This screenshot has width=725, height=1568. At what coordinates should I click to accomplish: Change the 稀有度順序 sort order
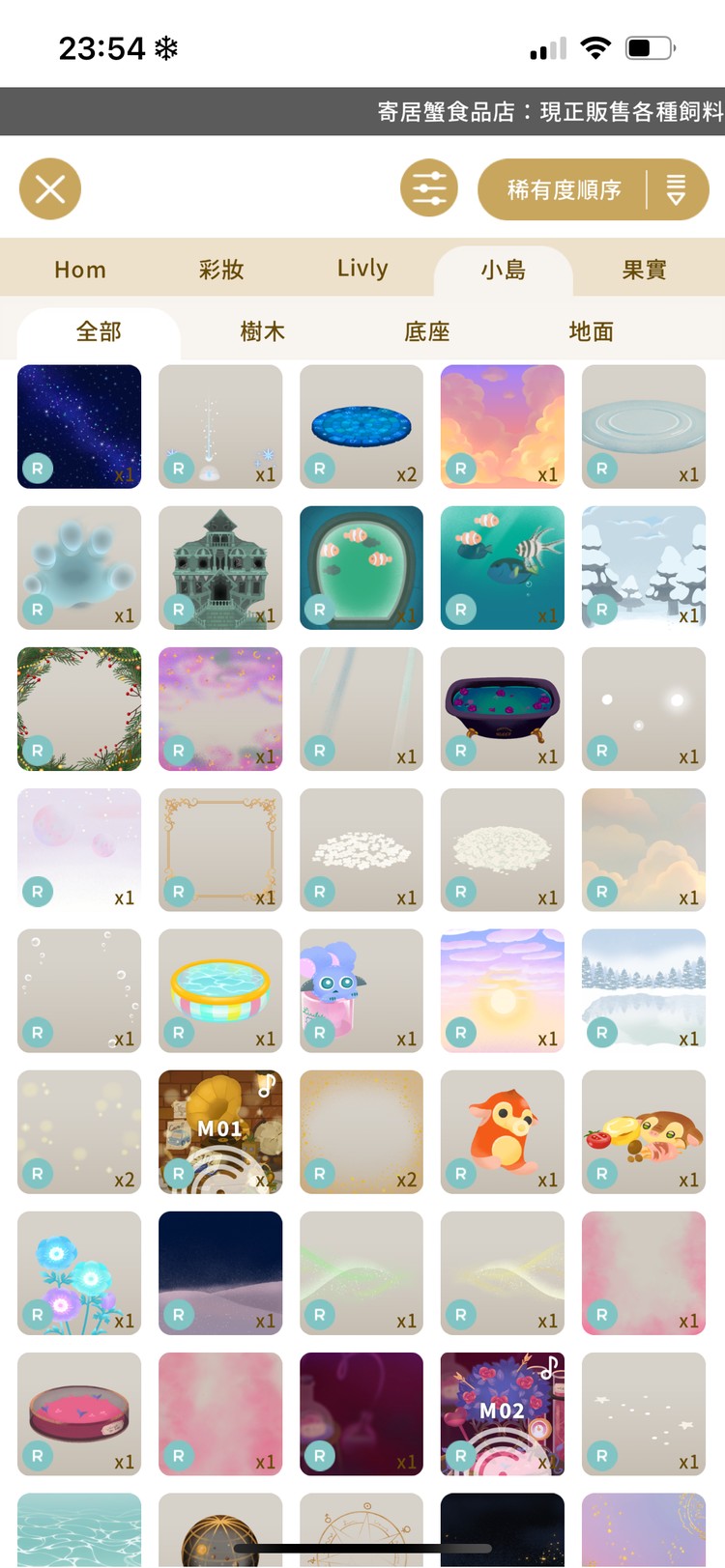pyautogui.click(x=593, y=189)
